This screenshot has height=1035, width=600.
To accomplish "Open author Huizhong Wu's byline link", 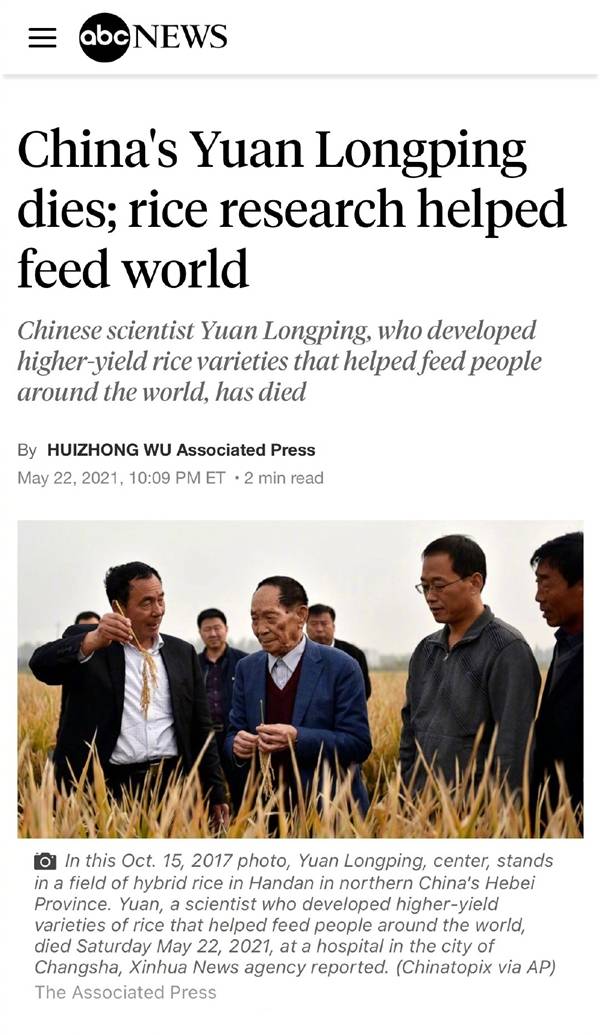I will point(109,450).
